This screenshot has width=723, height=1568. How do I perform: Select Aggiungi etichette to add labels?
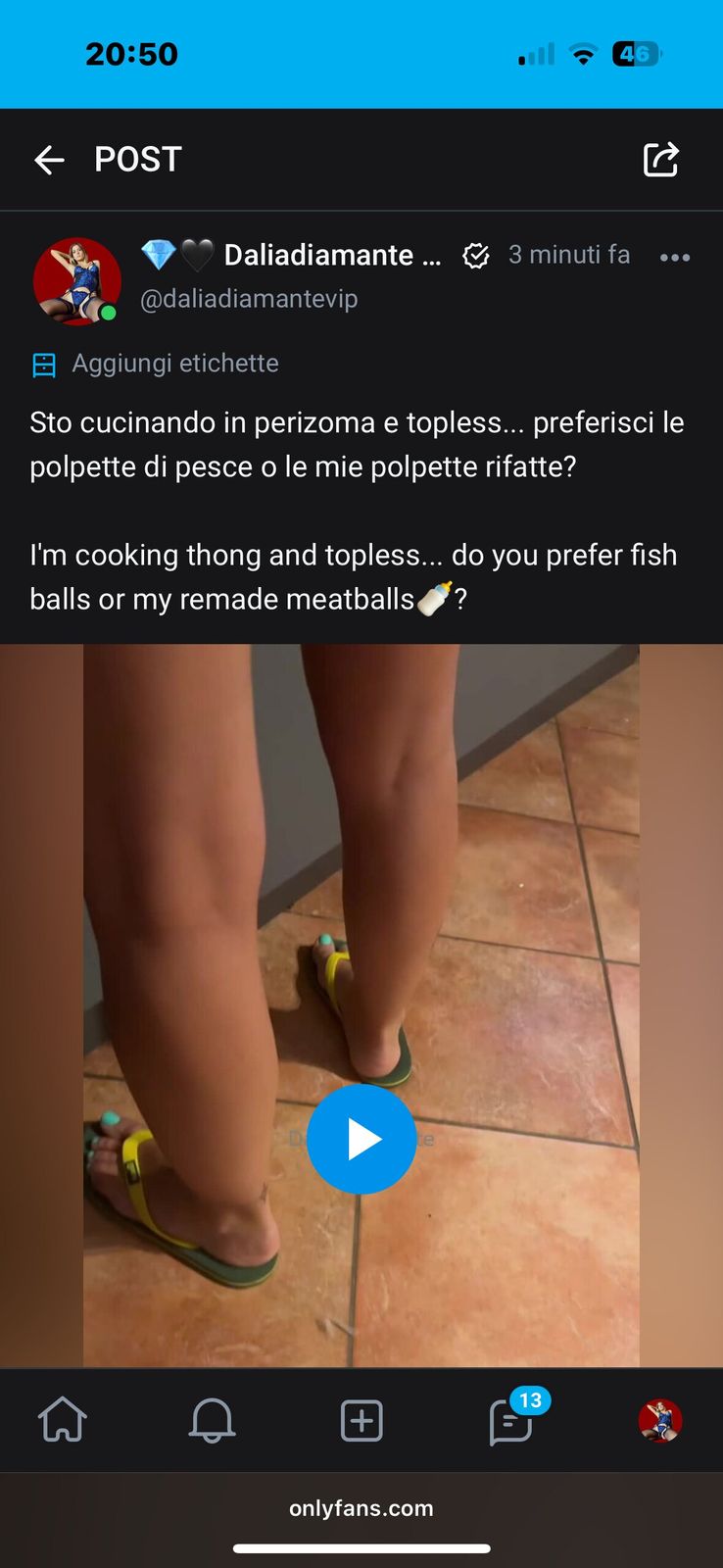pos(174,364)
